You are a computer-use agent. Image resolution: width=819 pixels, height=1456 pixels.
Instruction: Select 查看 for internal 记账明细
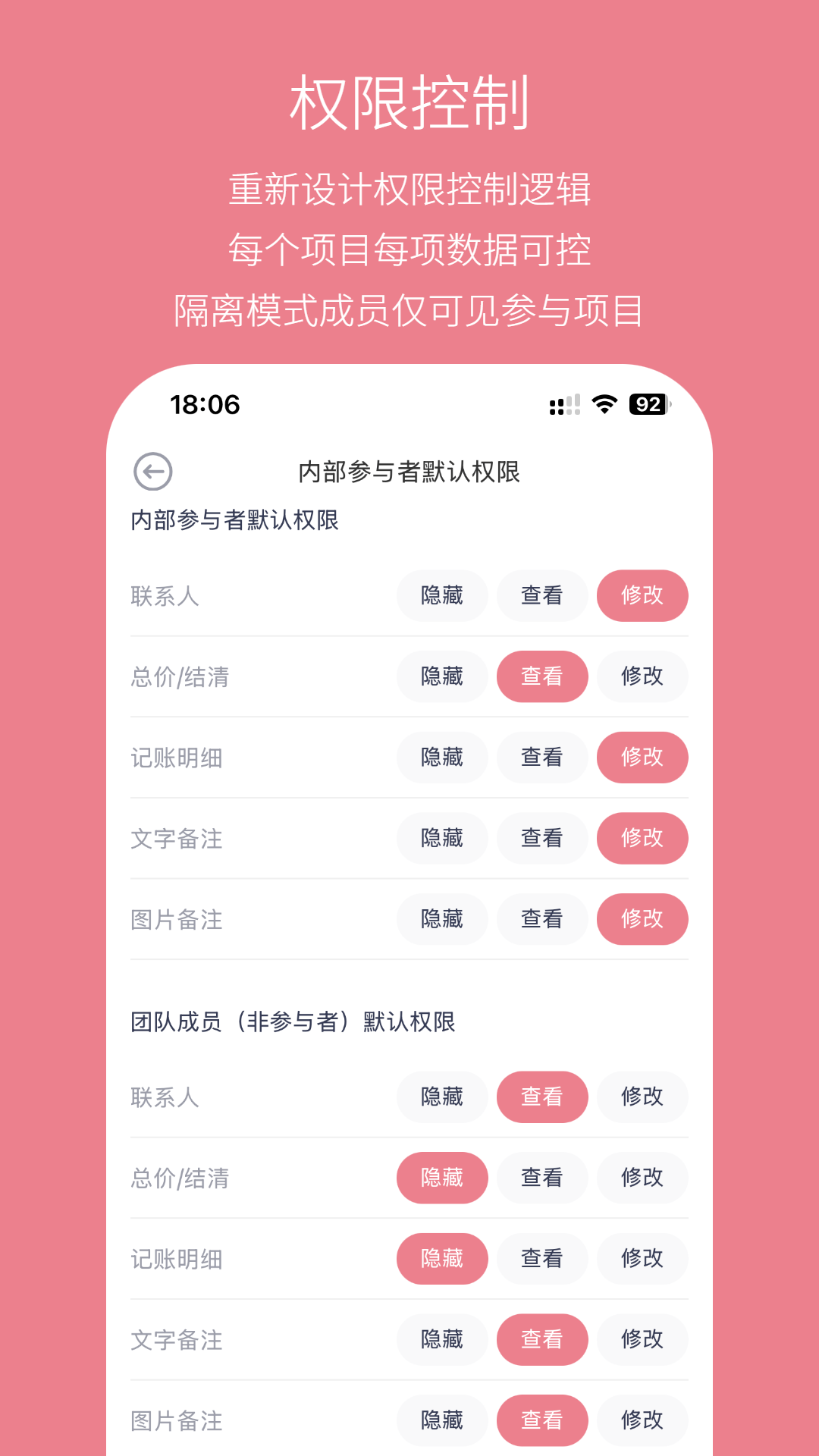tap(542, 758)
